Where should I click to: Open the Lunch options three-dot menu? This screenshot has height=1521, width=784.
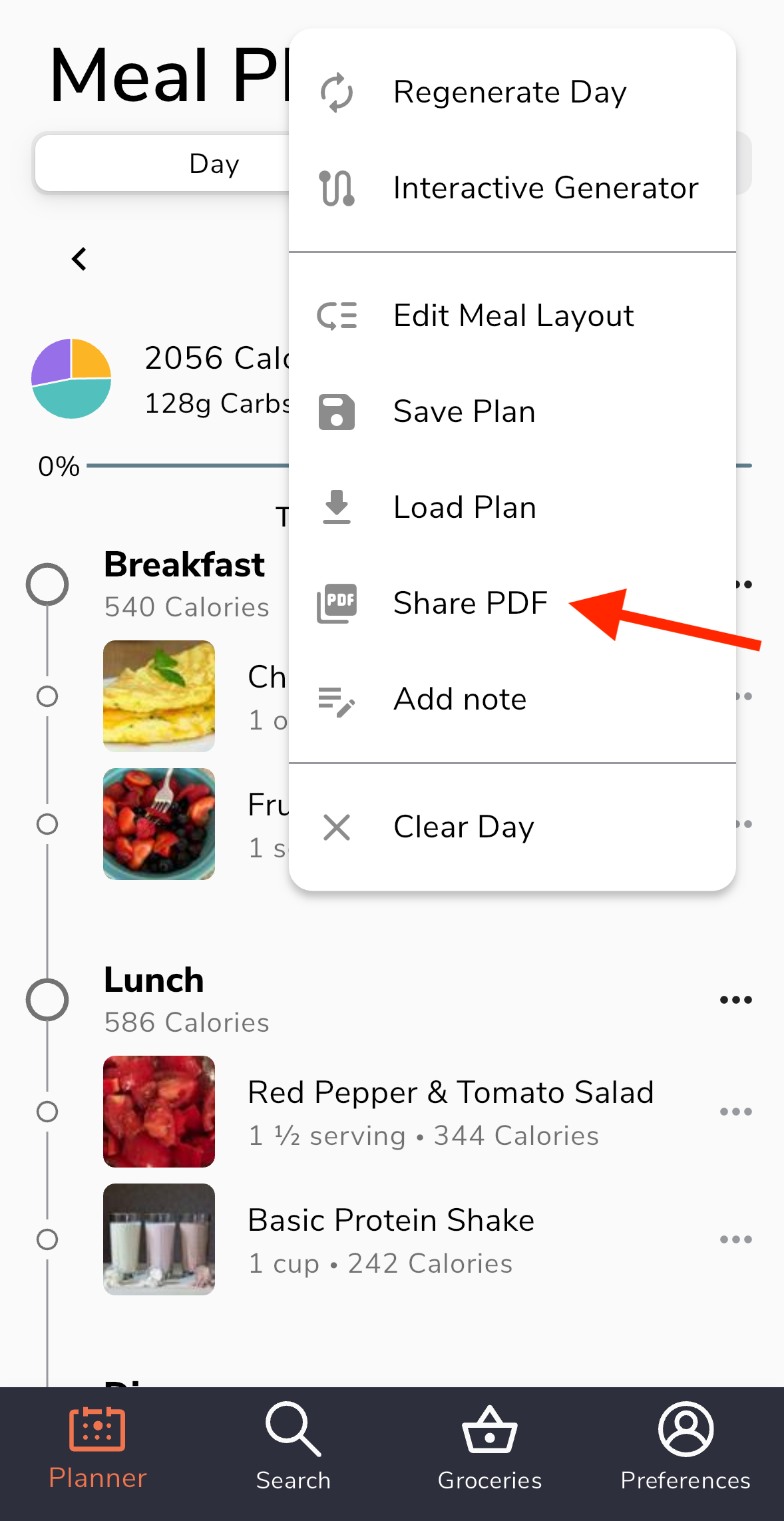(x=735, y=1000)
